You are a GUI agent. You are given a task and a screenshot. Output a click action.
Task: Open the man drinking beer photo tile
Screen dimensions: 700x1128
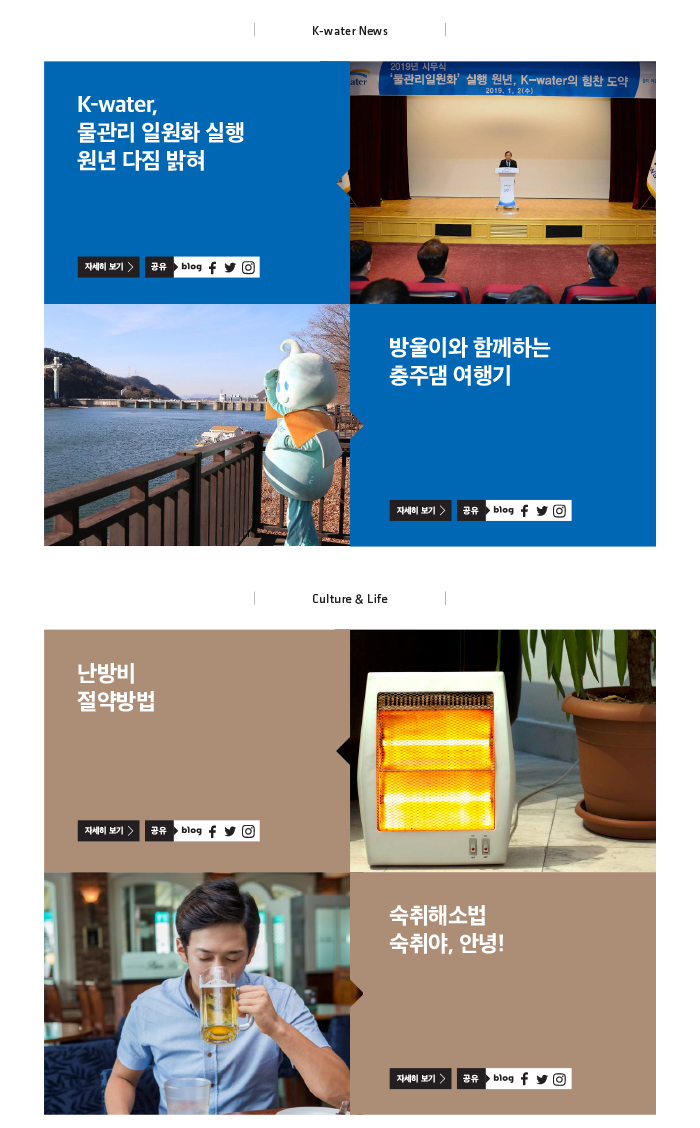click(x=197, y=993)
